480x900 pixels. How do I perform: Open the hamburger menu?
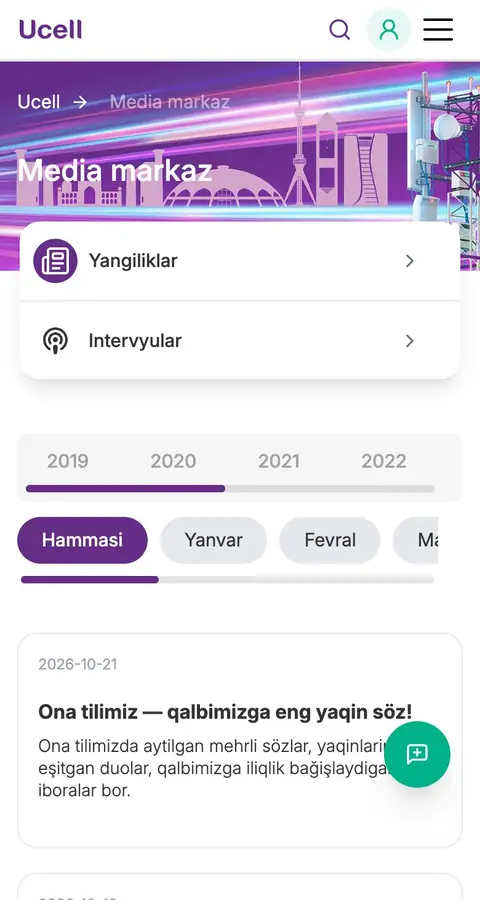[x=438, y=29]
